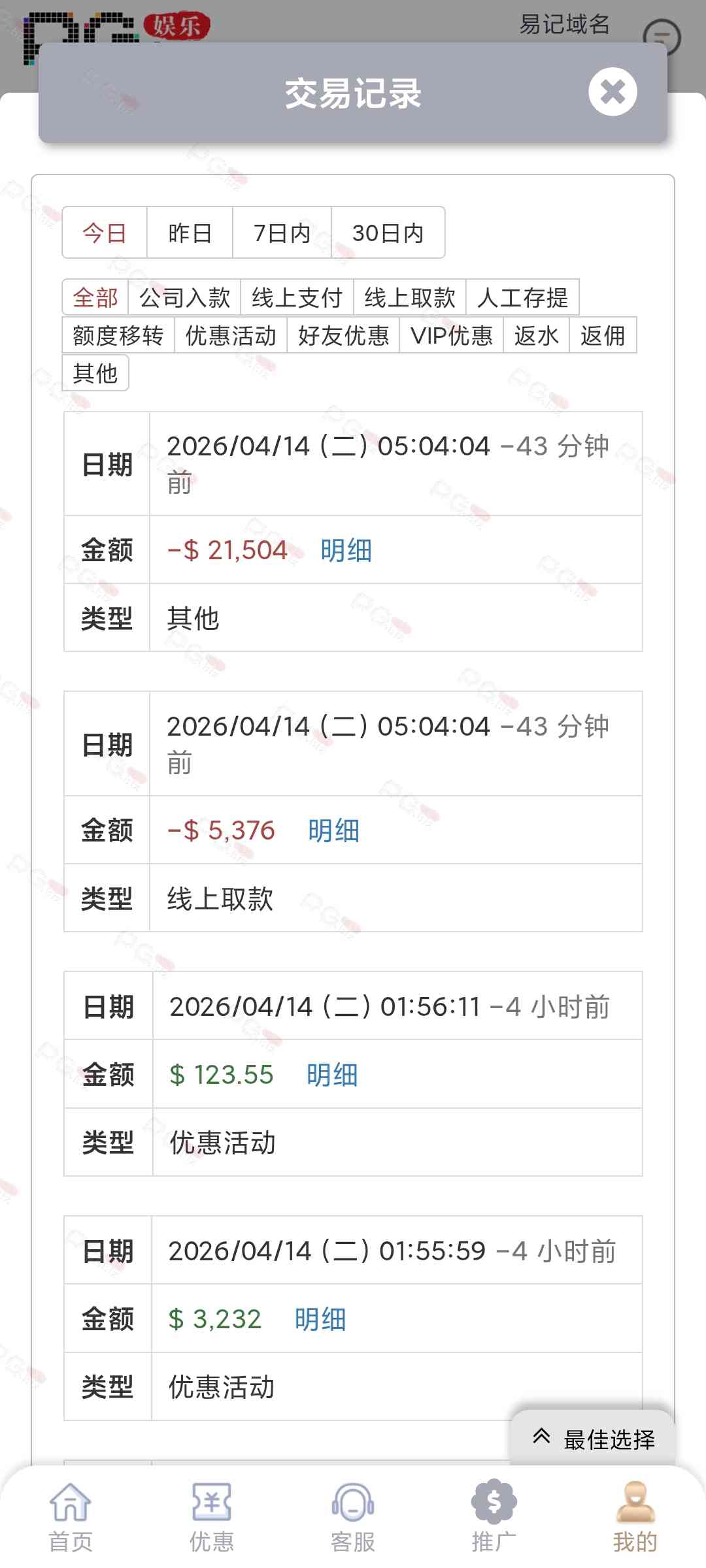Filter by 线上支付
This screenshot has height=1568, width=706.
pos(297,298)
